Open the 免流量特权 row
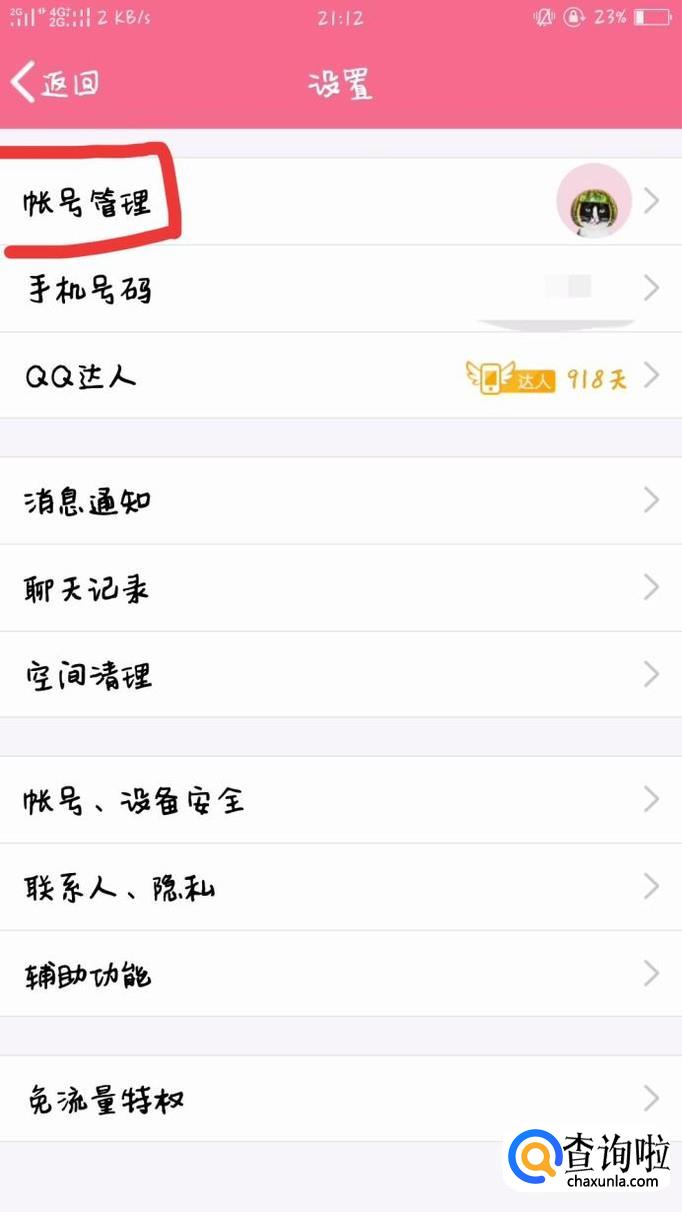The height and width of the screenshot is (1212, 682). [x=105, y=1099]
